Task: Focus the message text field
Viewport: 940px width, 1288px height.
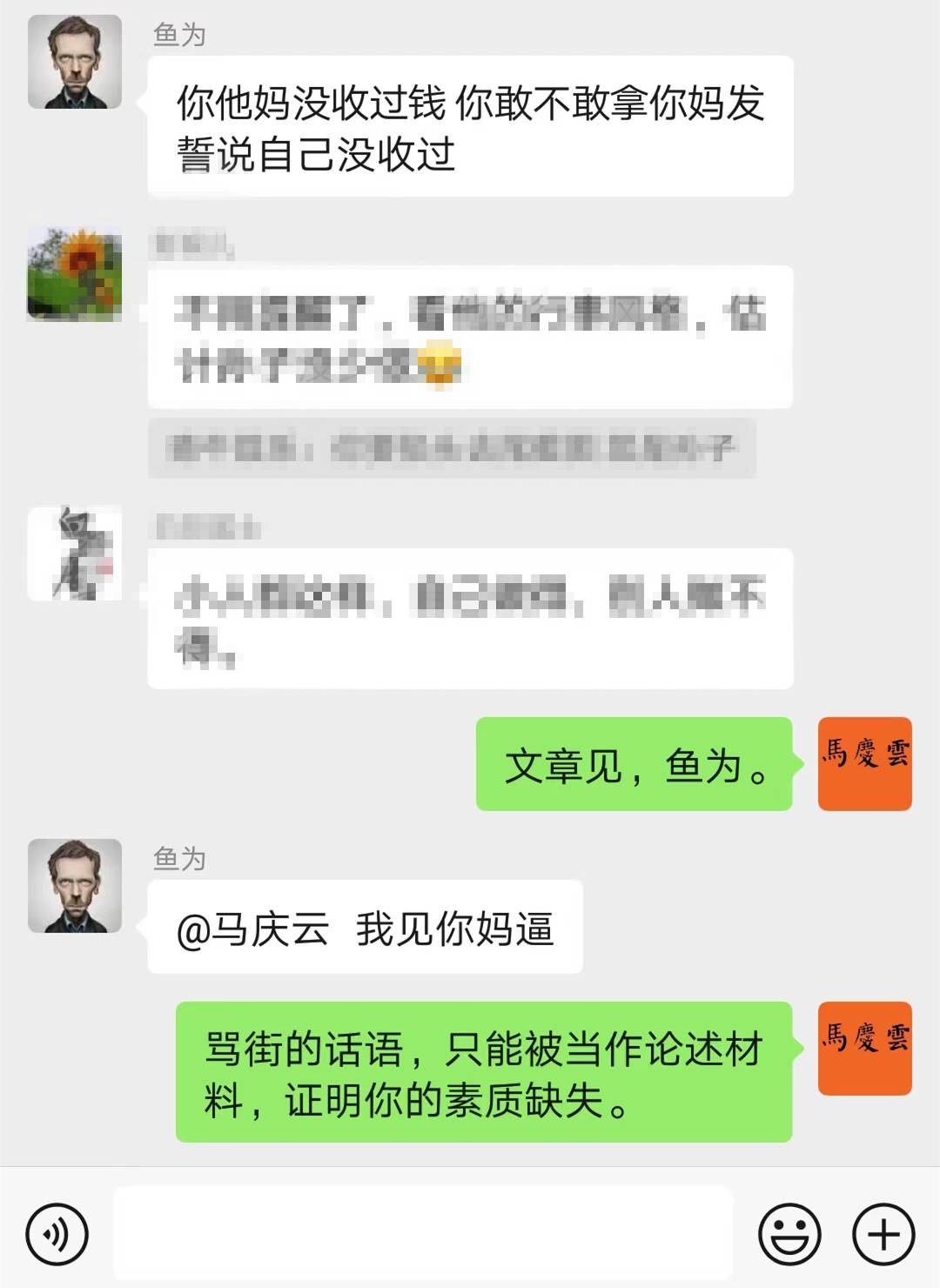Action: (x=423, y=1232)
